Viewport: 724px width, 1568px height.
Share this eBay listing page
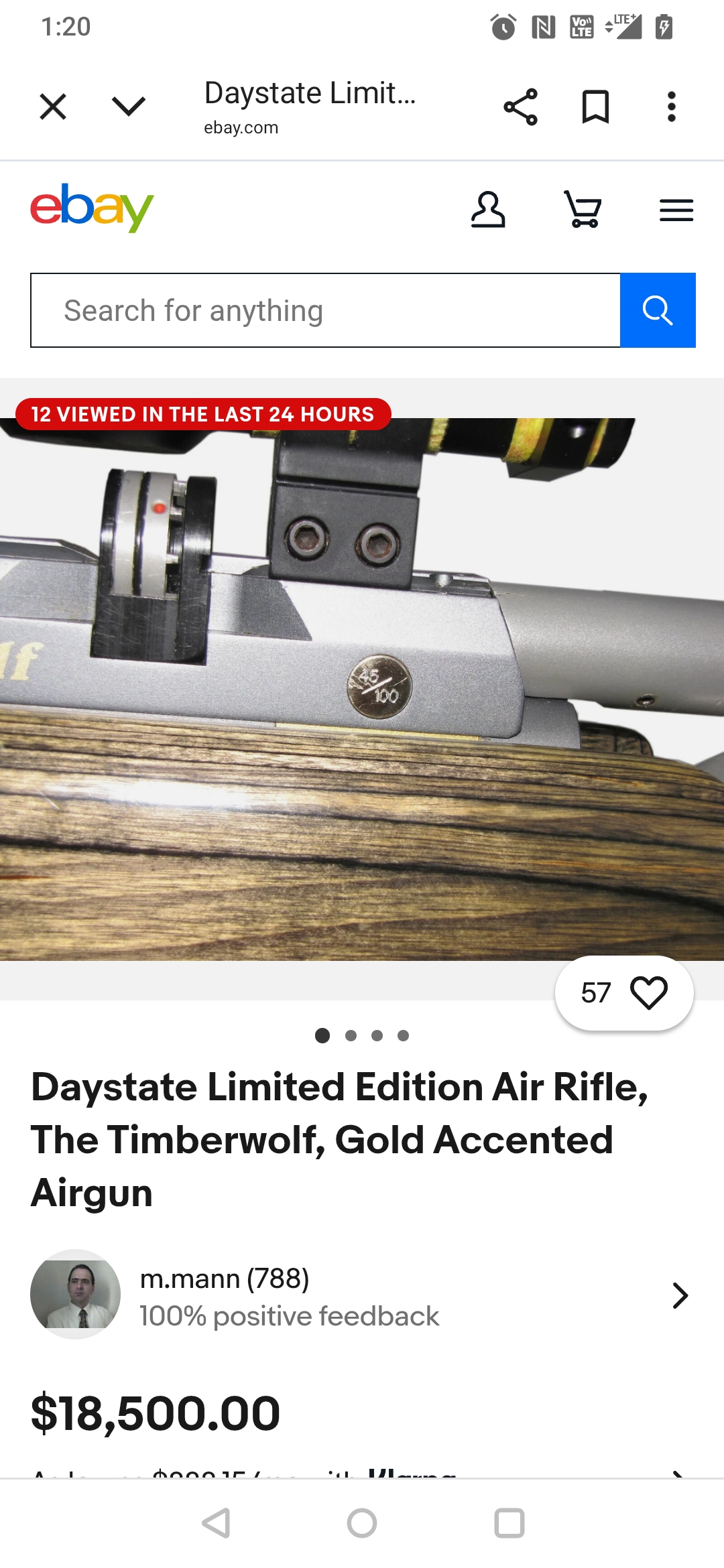coord(520,107)
